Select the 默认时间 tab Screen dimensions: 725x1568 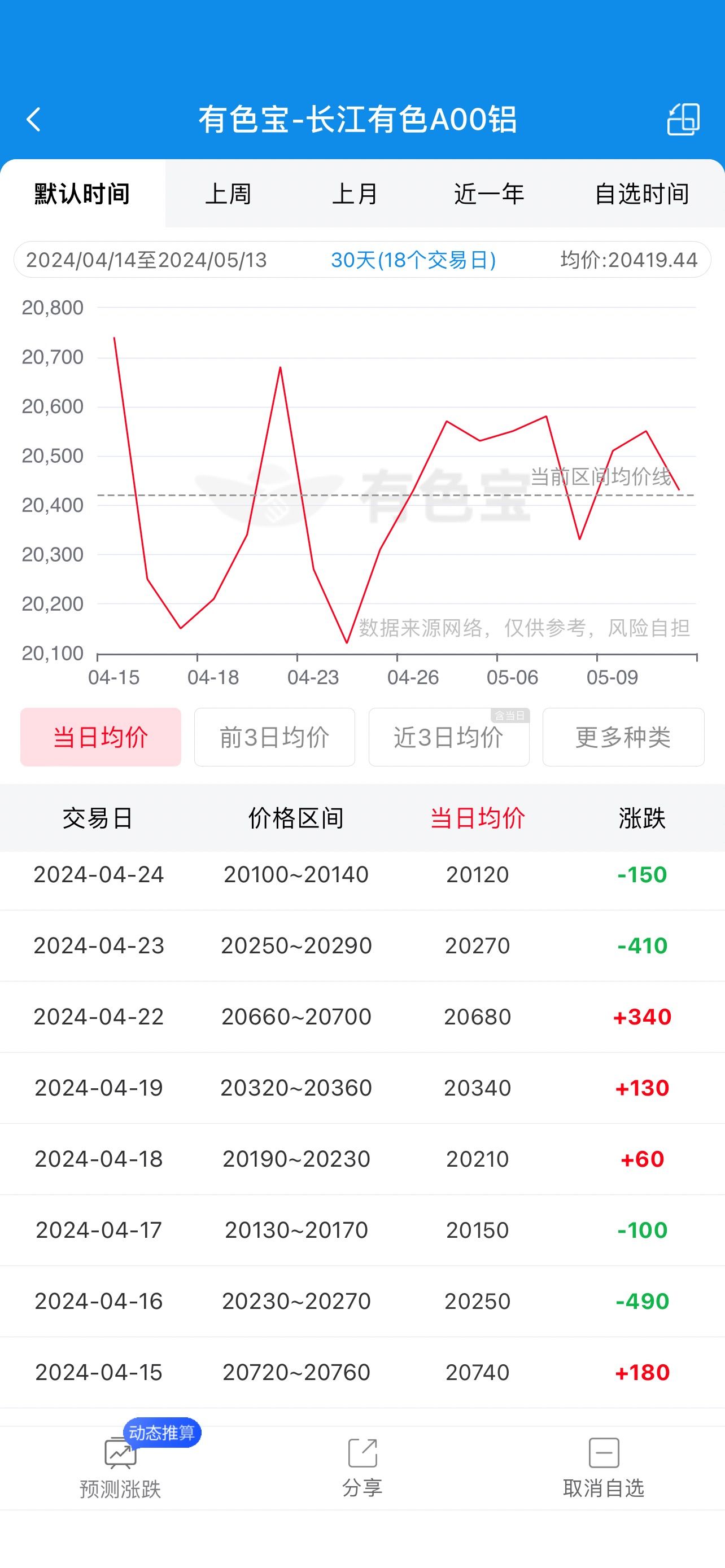click(82, 194)
